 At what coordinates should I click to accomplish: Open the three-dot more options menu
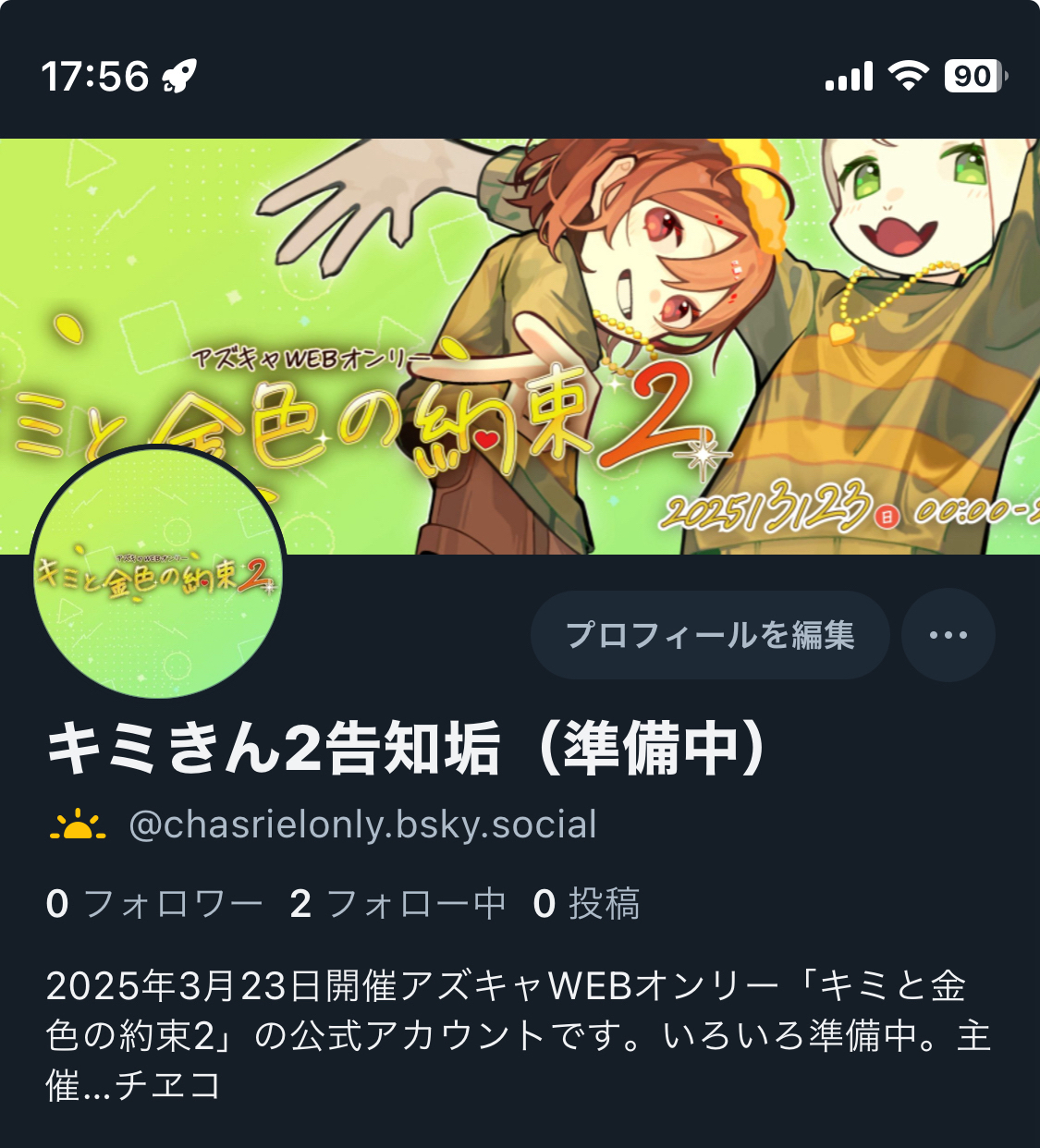point(948,635)
